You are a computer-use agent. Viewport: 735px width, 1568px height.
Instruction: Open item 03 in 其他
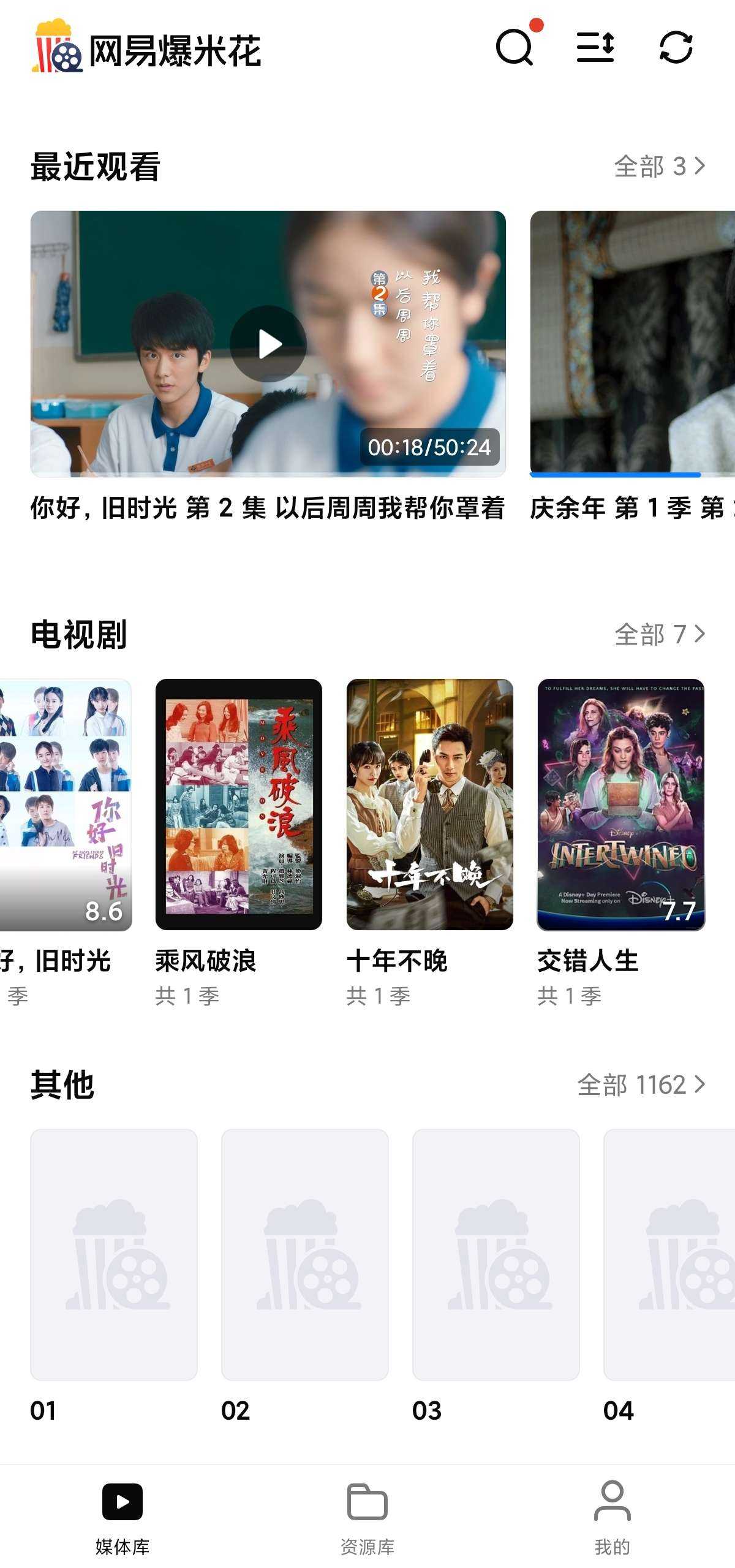pyautogui.click(x=496, y=1254)
